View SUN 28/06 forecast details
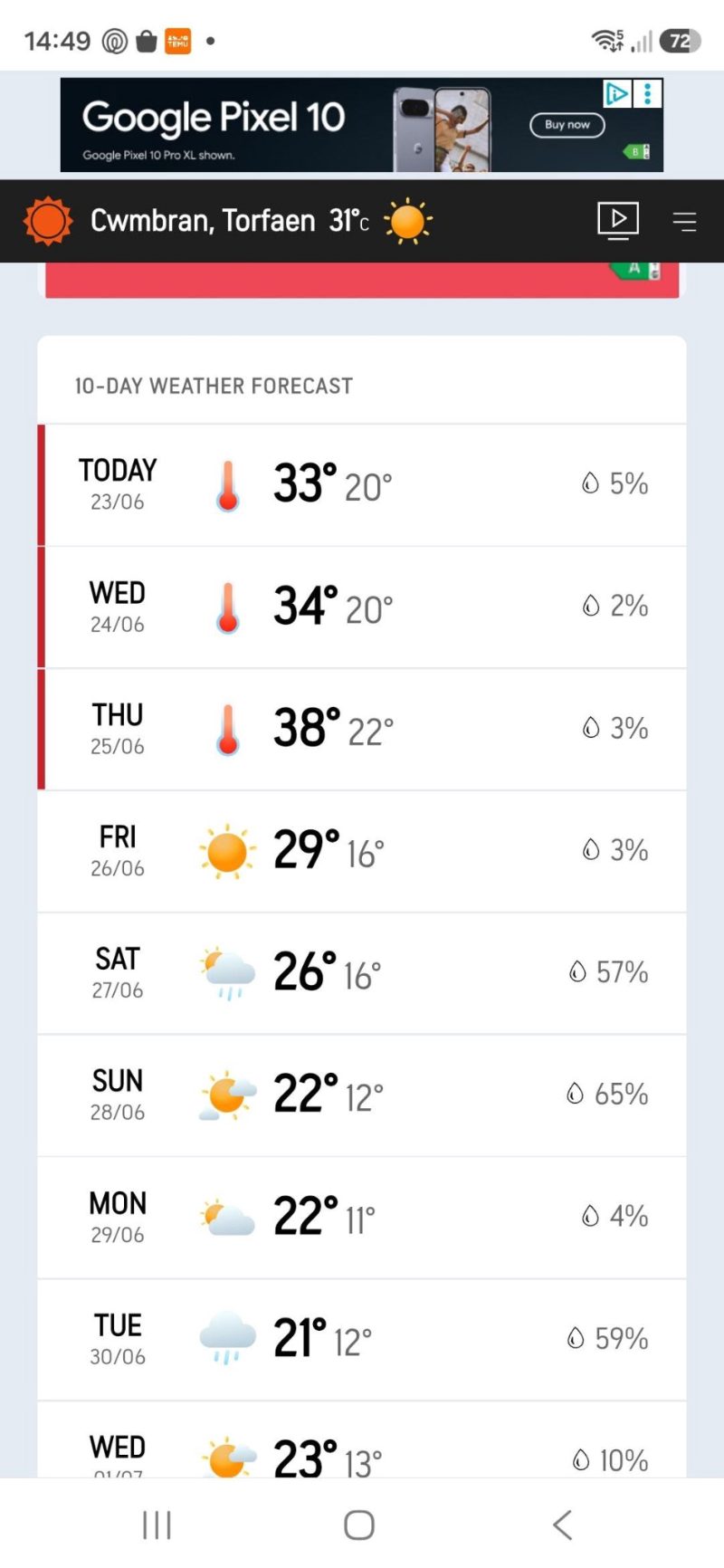 click(x=362, y=1095)
